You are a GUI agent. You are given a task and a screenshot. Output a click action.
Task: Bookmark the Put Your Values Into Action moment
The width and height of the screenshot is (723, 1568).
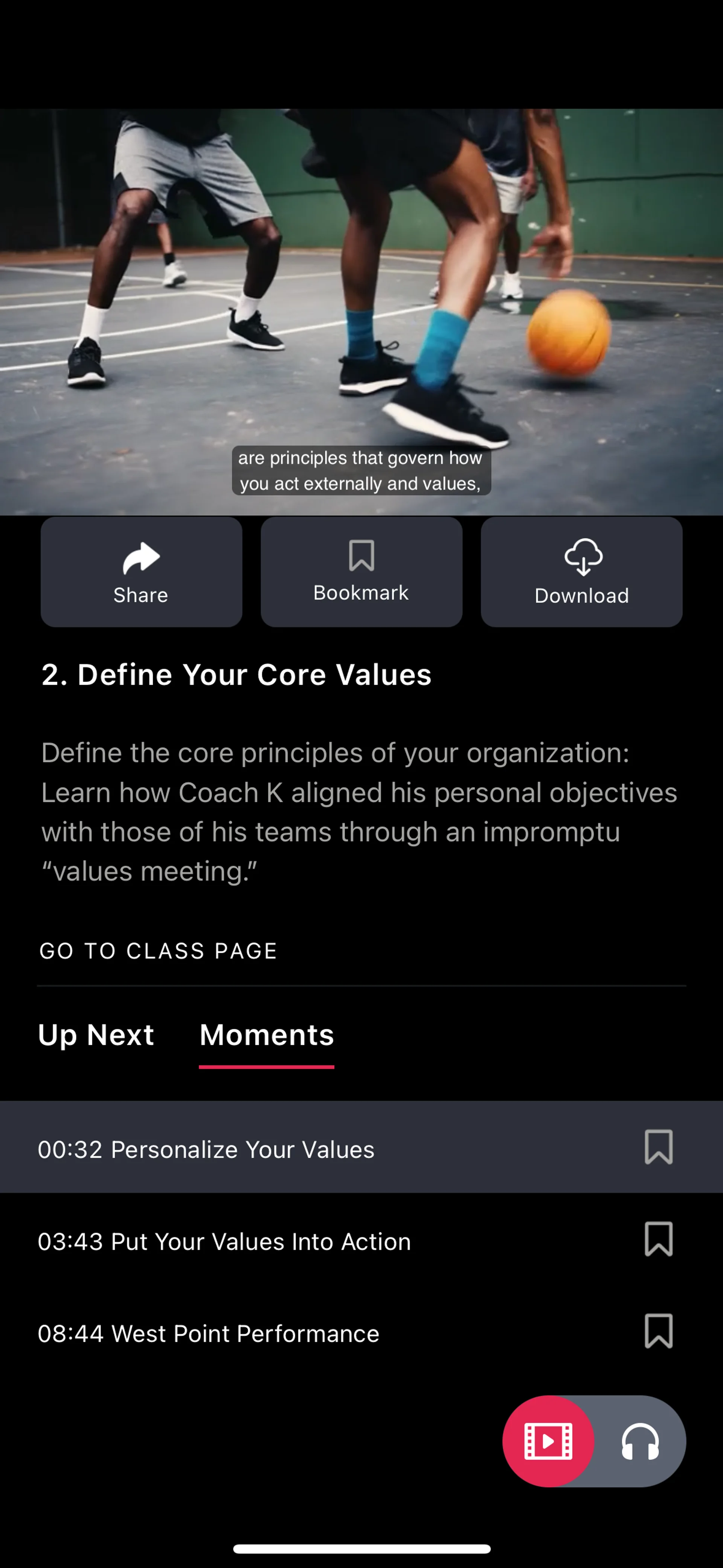point(659,1239)
